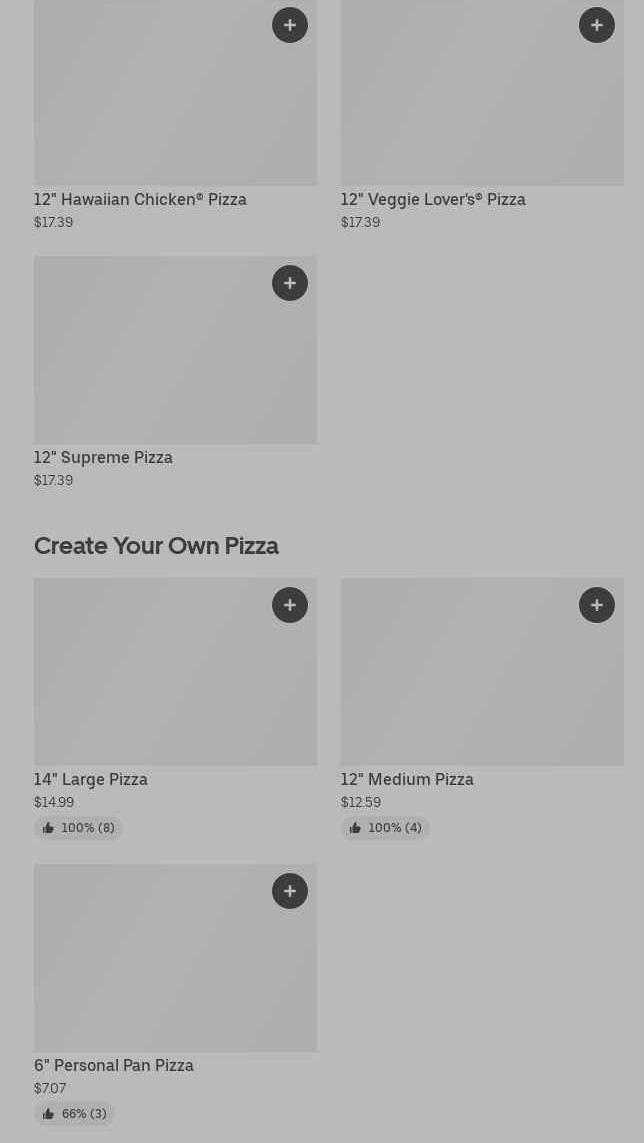Open the 12" Supreme Pizza card

pos(103,457)
